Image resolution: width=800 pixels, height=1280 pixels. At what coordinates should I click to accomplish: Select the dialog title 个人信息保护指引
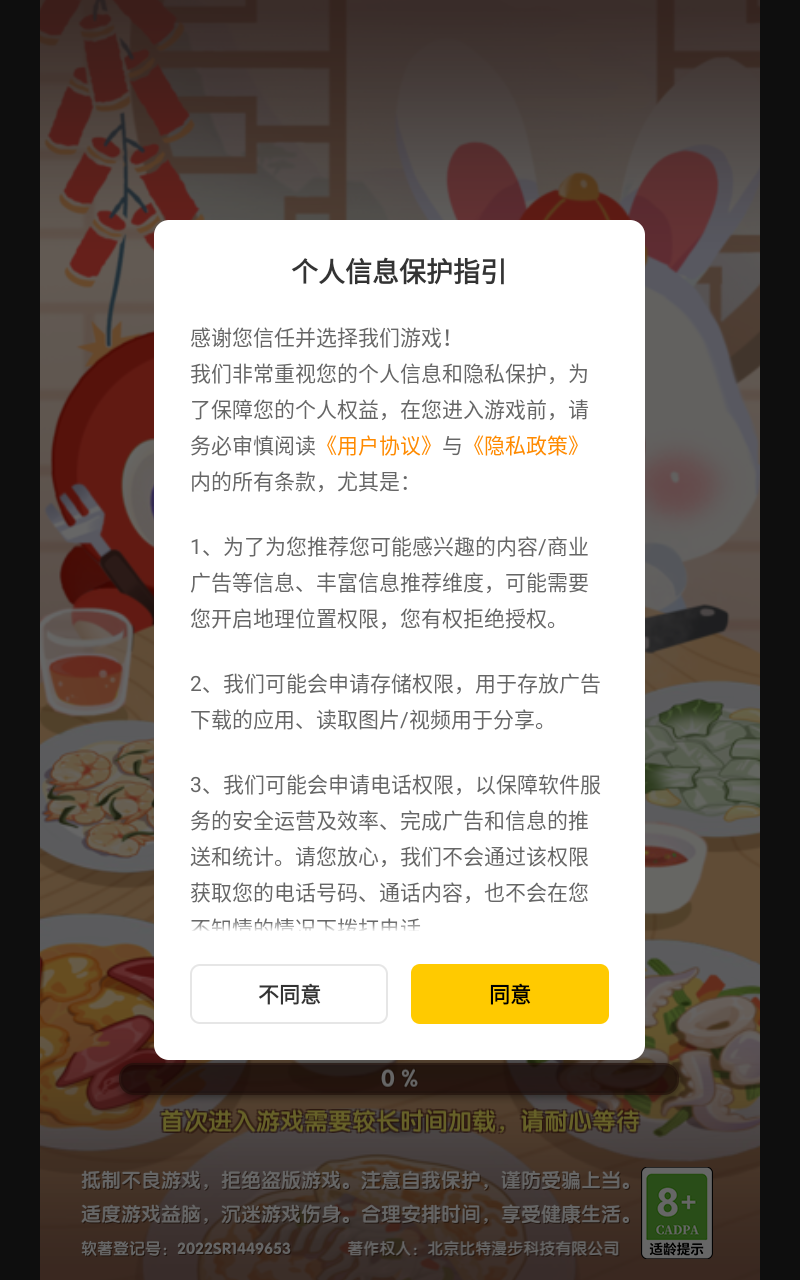coord(399,271)
